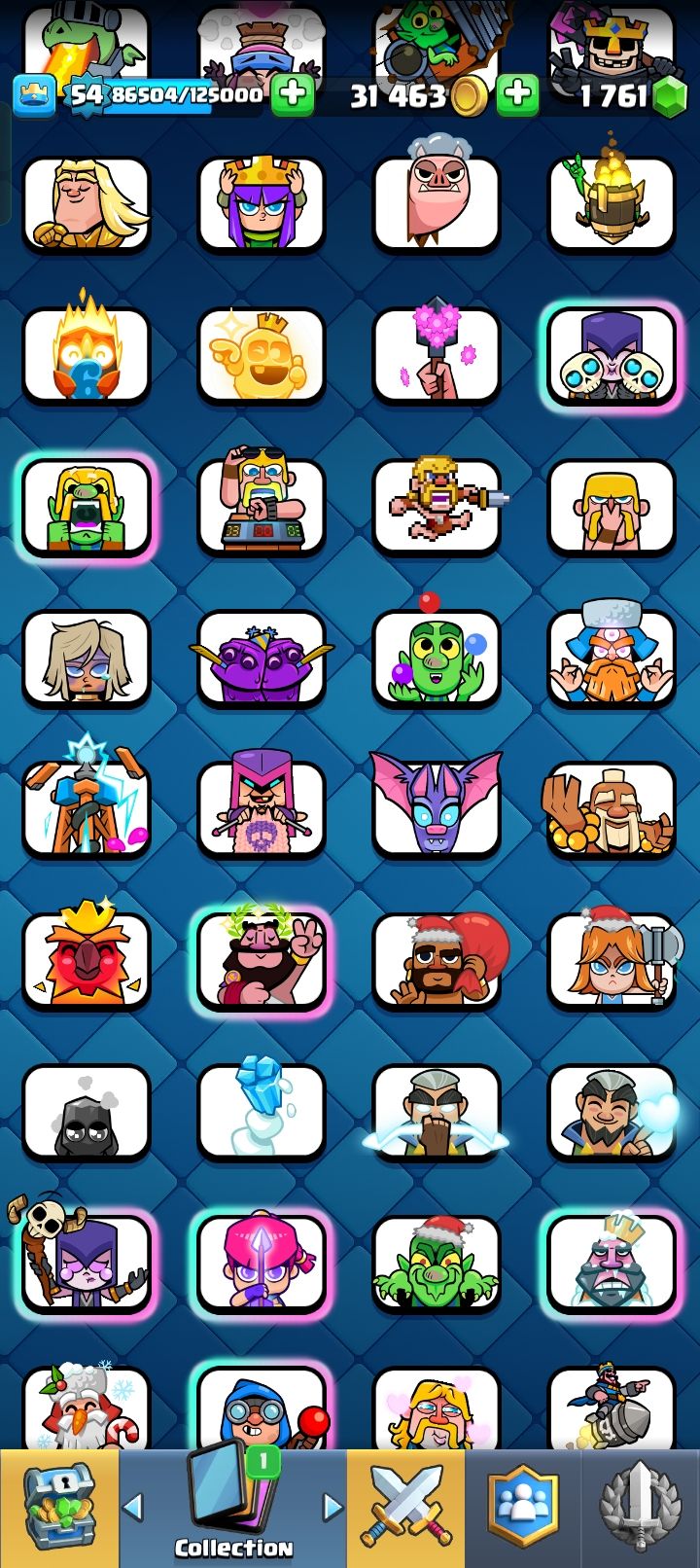
Task: Open the clan social tab
Action: [x=523, y=1509]
